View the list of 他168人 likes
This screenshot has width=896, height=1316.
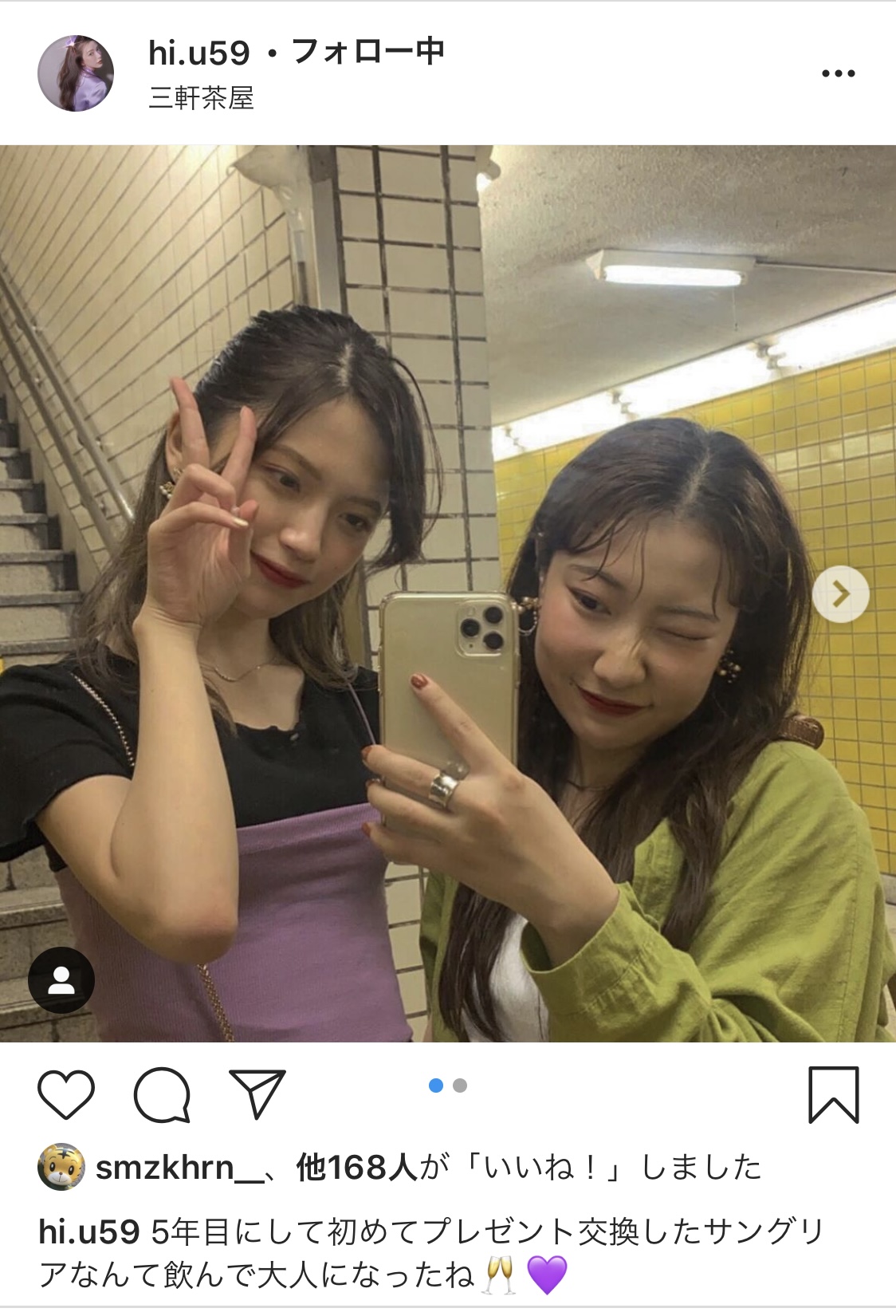click(x=356, y=1168)
